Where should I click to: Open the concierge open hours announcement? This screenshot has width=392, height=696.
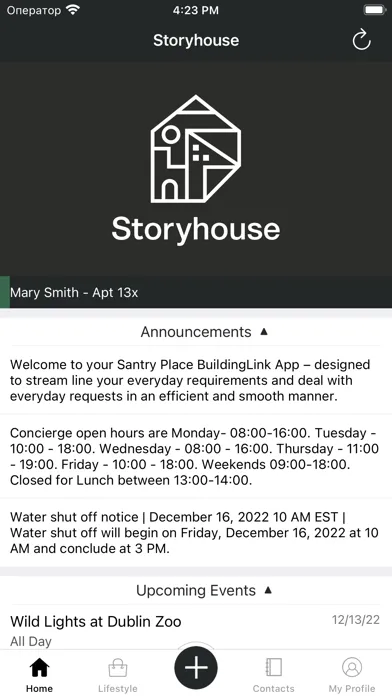[x=196, y=456]
